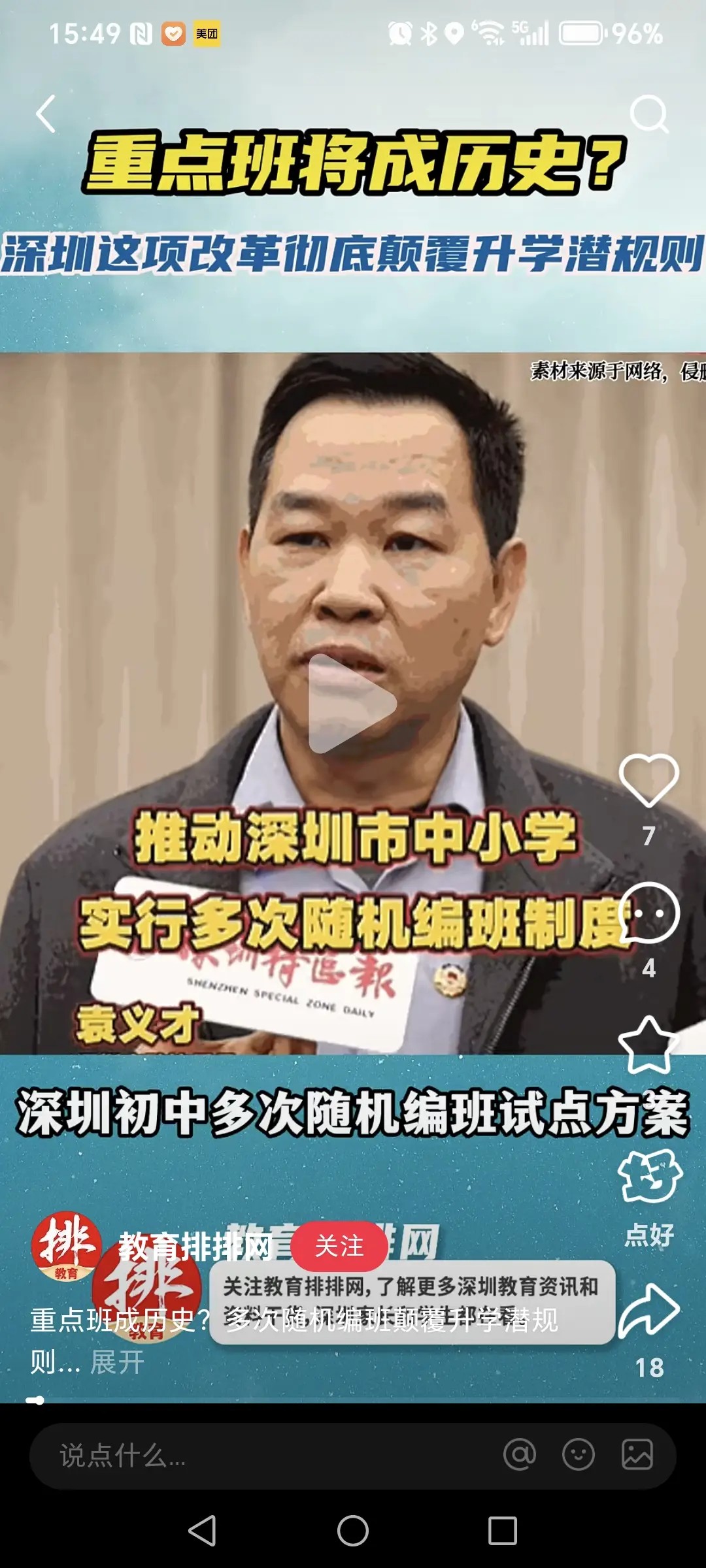The width and height of the screenshot is (706, 1568).
Task: Share this video via the arrow
Action: [x=649, y=1311]
